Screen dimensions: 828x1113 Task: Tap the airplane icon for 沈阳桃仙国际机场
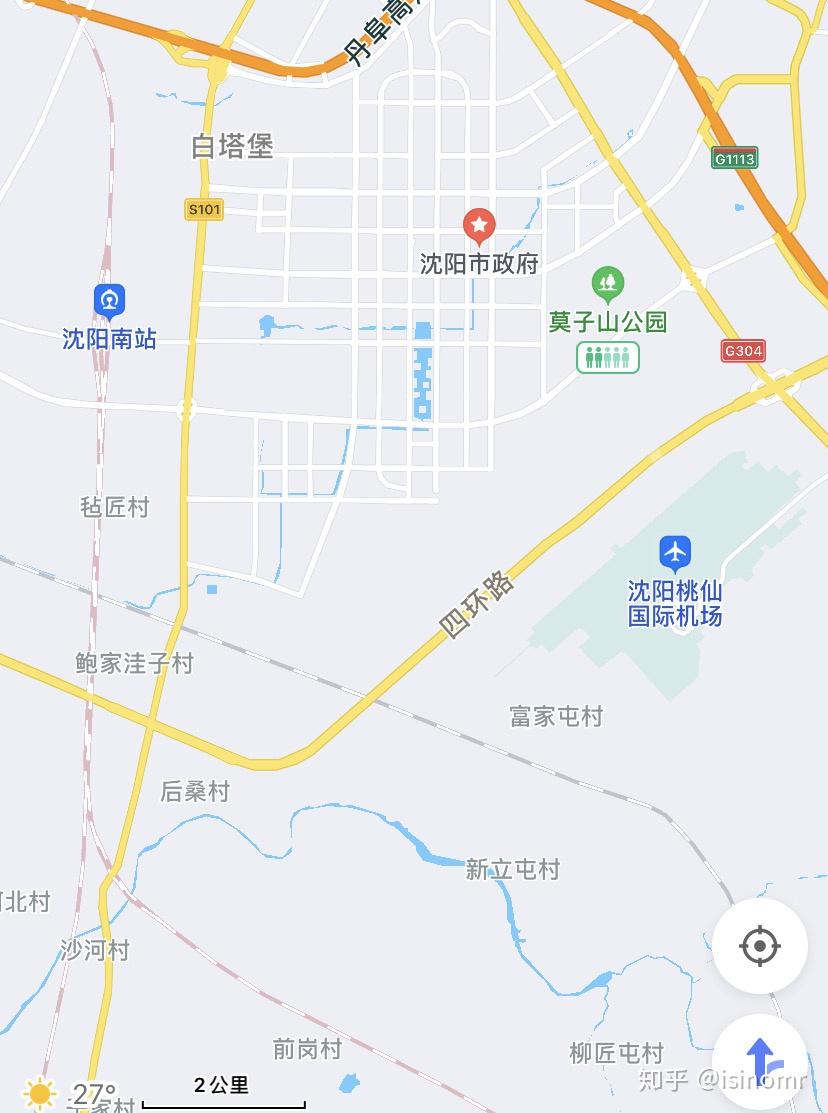[675, 553]
